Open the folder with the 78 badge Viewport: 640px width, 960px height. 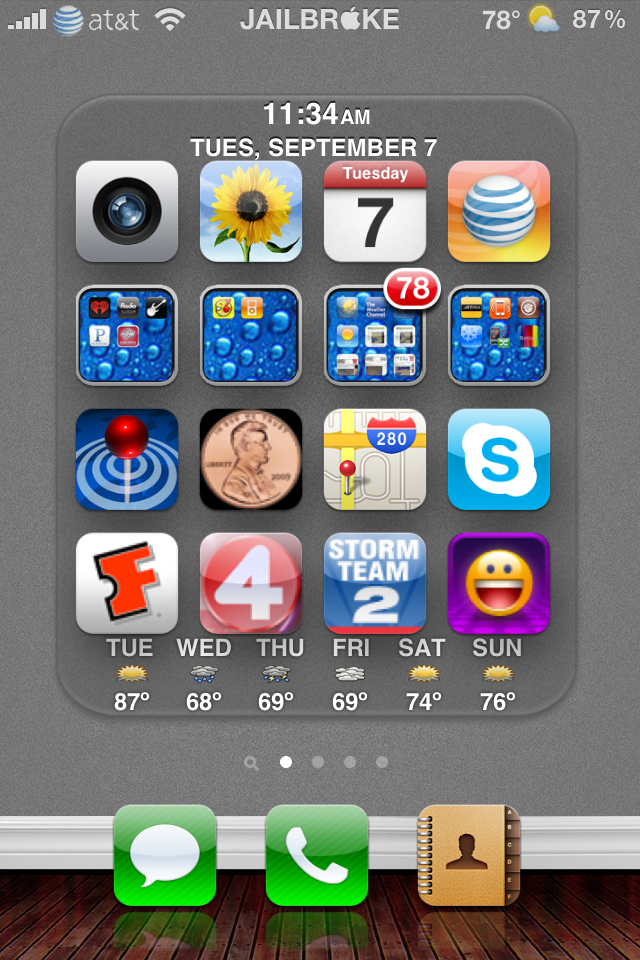coord(375,335)
